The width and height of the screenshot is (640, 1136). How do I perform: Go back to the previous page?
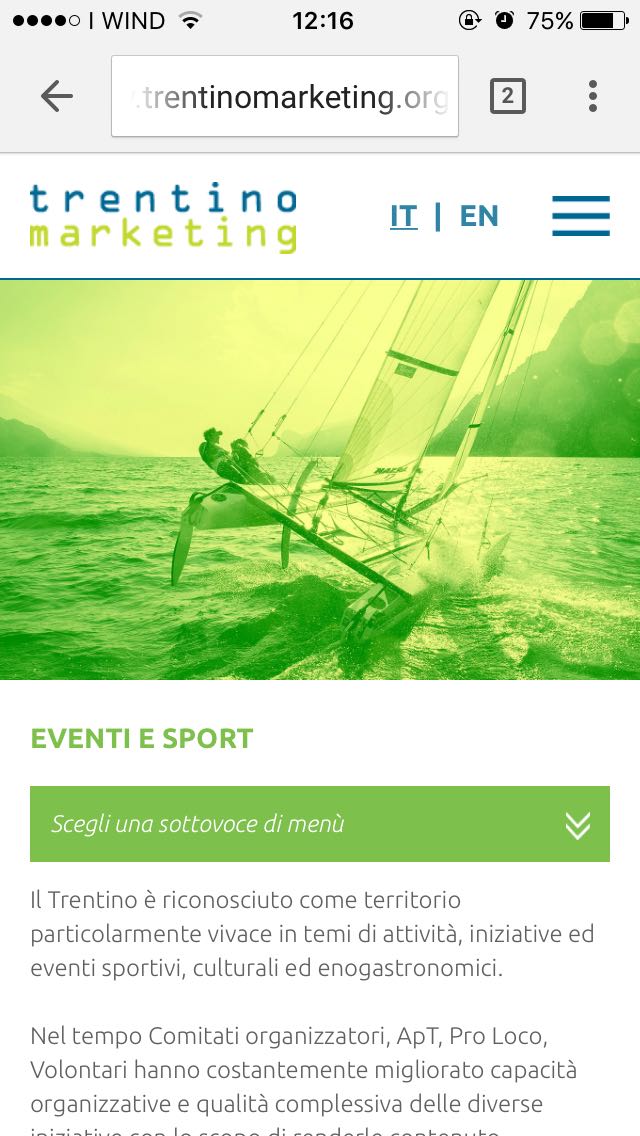(57, 96)
